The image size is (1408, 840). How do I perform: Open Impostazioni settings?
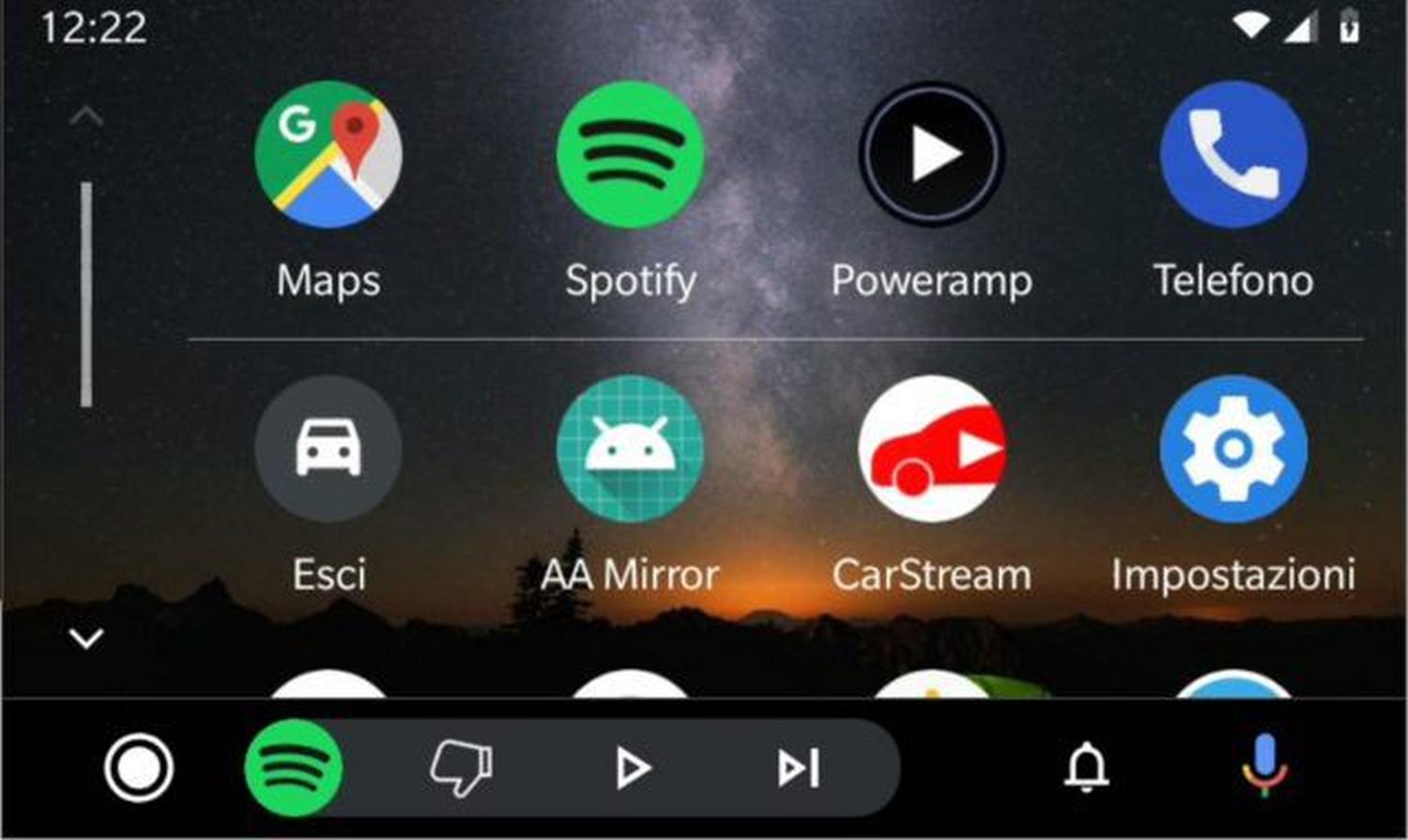[1232, 449]
